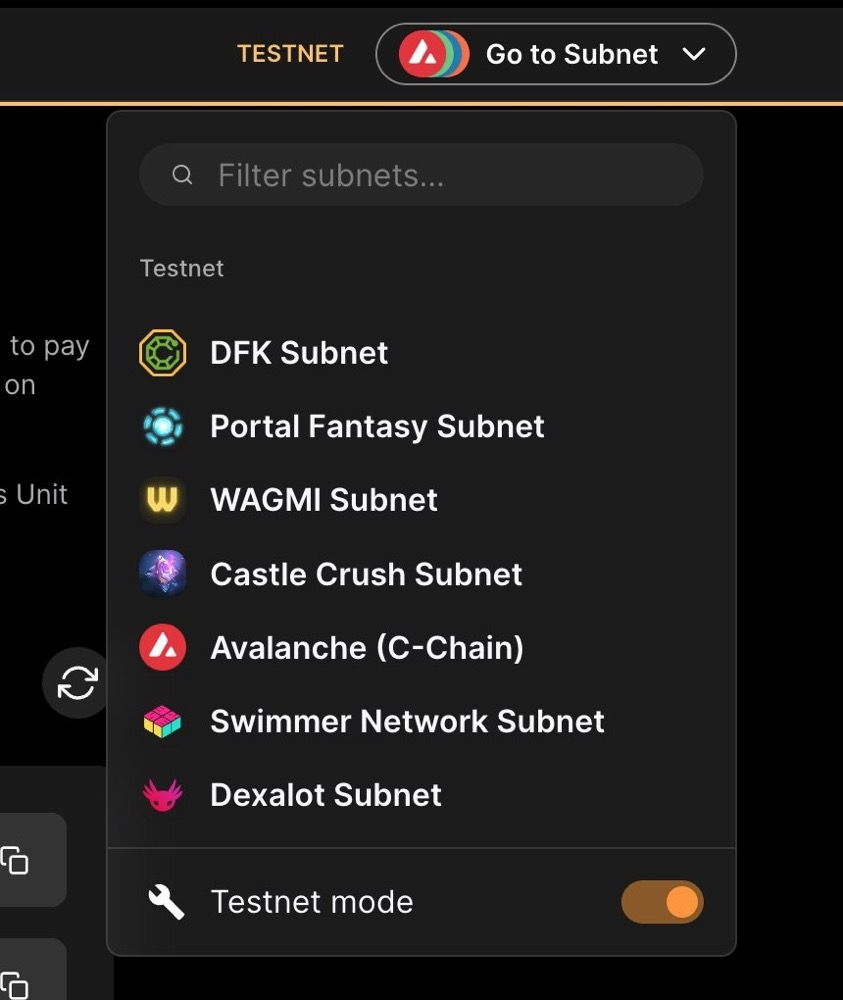
Task: Switch to Avalanche (C-Chain)
Action: click(366, 648)
